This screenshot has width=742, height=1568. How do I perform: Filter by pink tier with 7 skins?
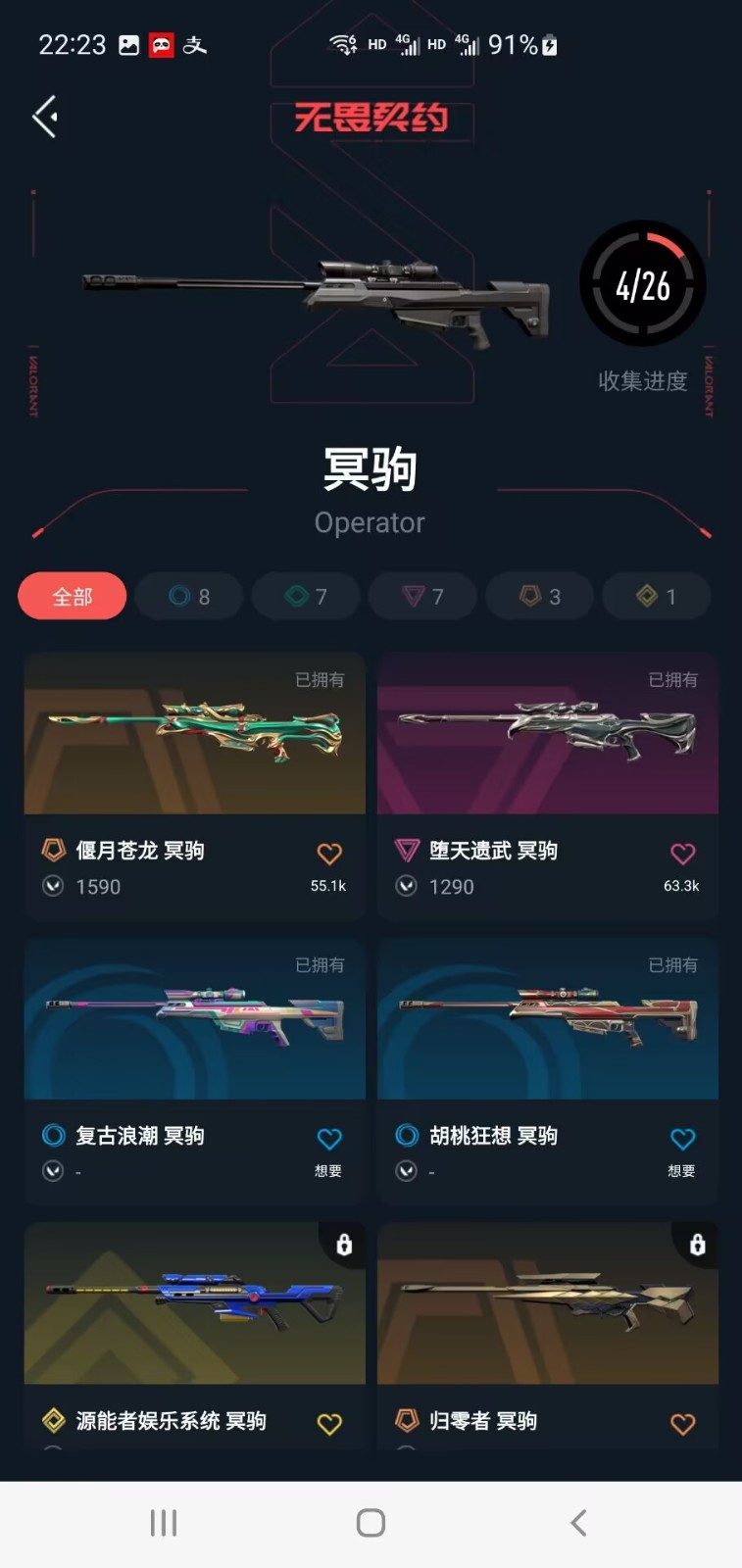tap(422, 596)
